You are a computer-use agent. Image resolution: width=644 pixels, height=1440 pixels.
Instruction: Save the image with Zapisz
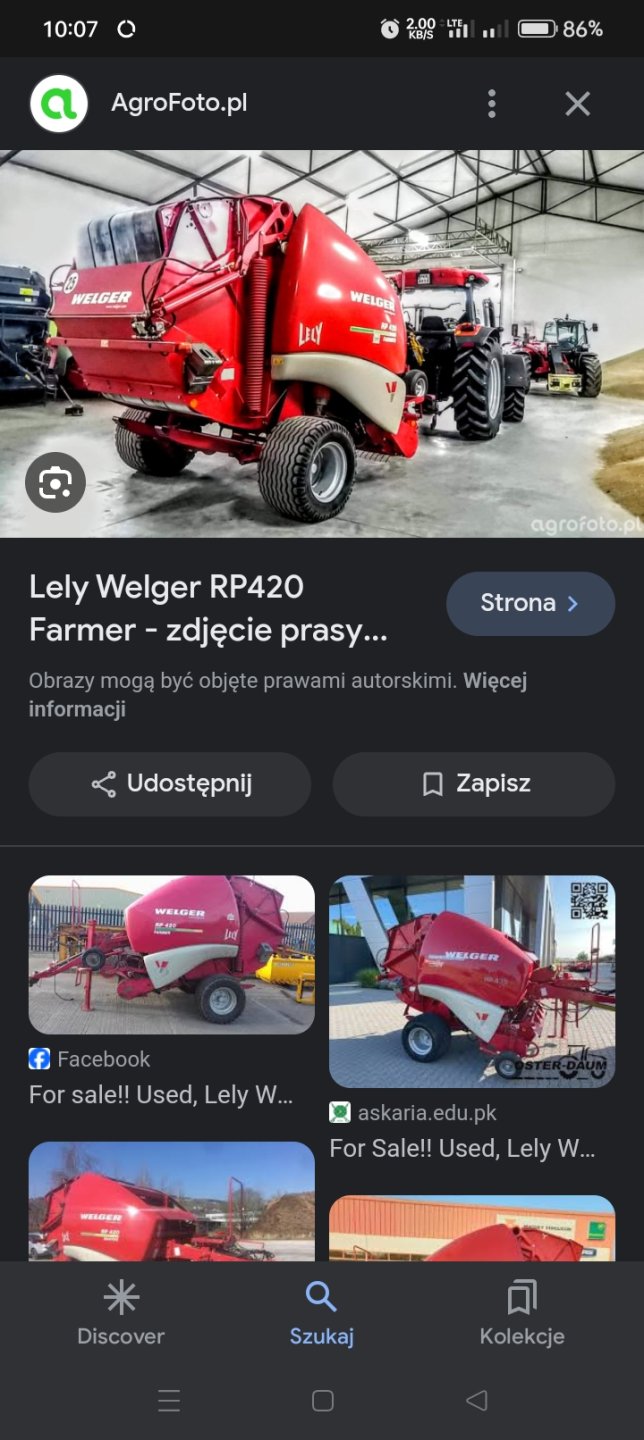(473, 784)
